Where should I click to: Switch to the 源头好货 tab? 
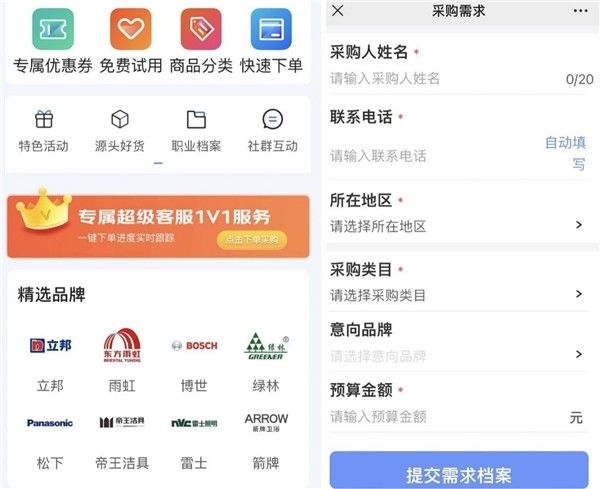point(119,130)
